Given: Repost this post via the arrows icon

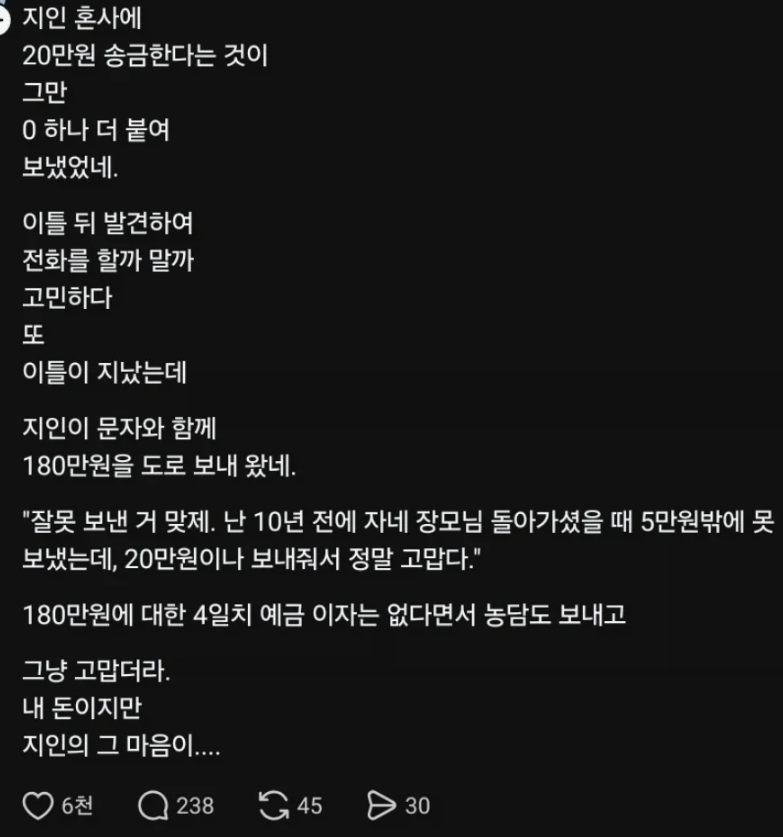Looking at the screenshot, I should pyautogui.click(x=273, y=806).
